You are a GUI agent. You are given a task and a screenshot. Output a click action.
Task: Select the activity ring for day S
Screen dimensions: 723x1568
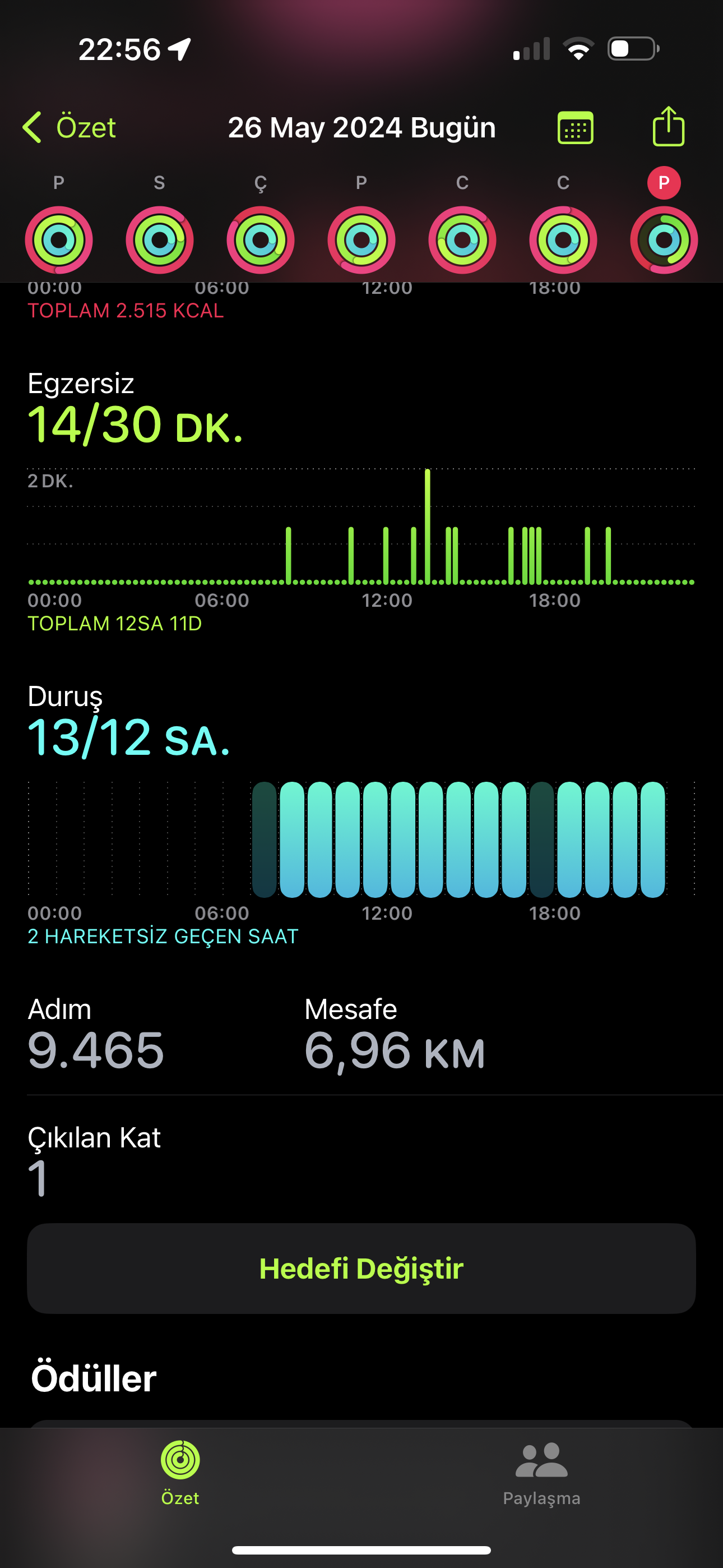159,240
